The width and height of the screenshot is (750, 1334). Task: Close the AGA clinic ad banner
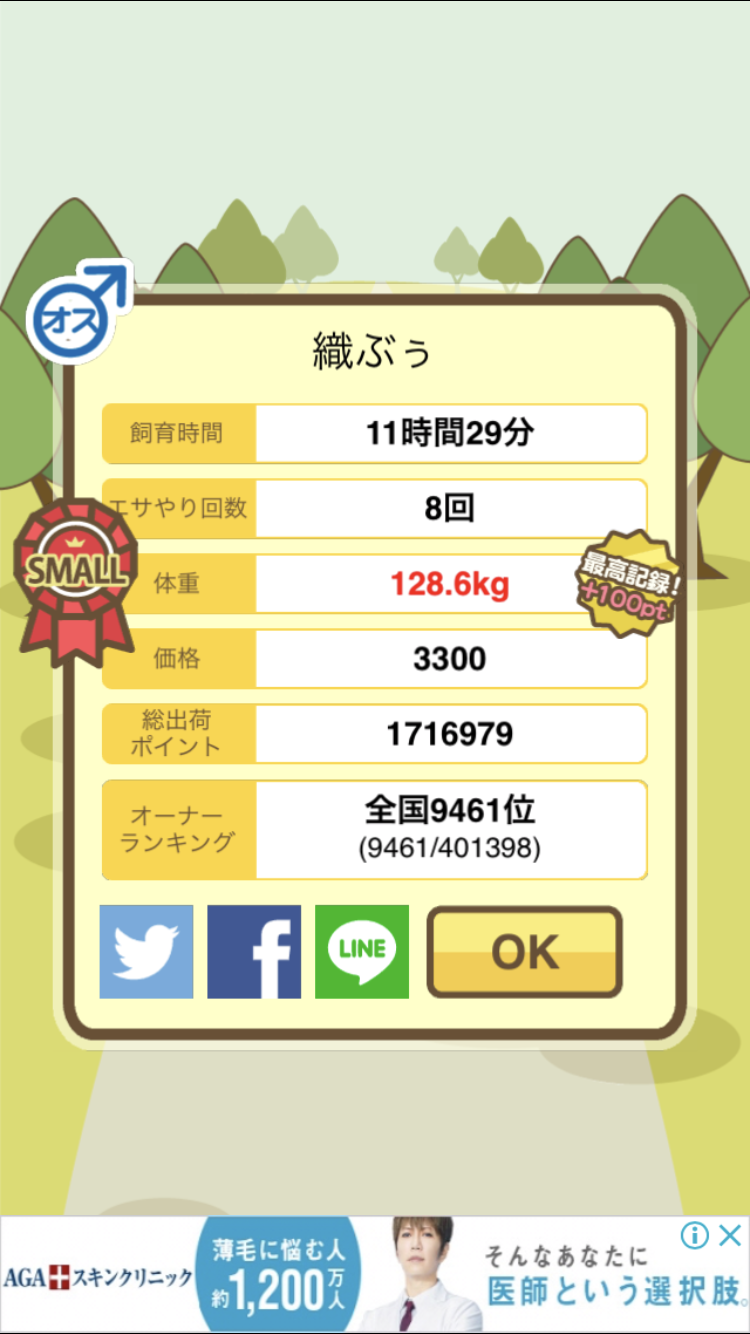[x=732, y=1234]
